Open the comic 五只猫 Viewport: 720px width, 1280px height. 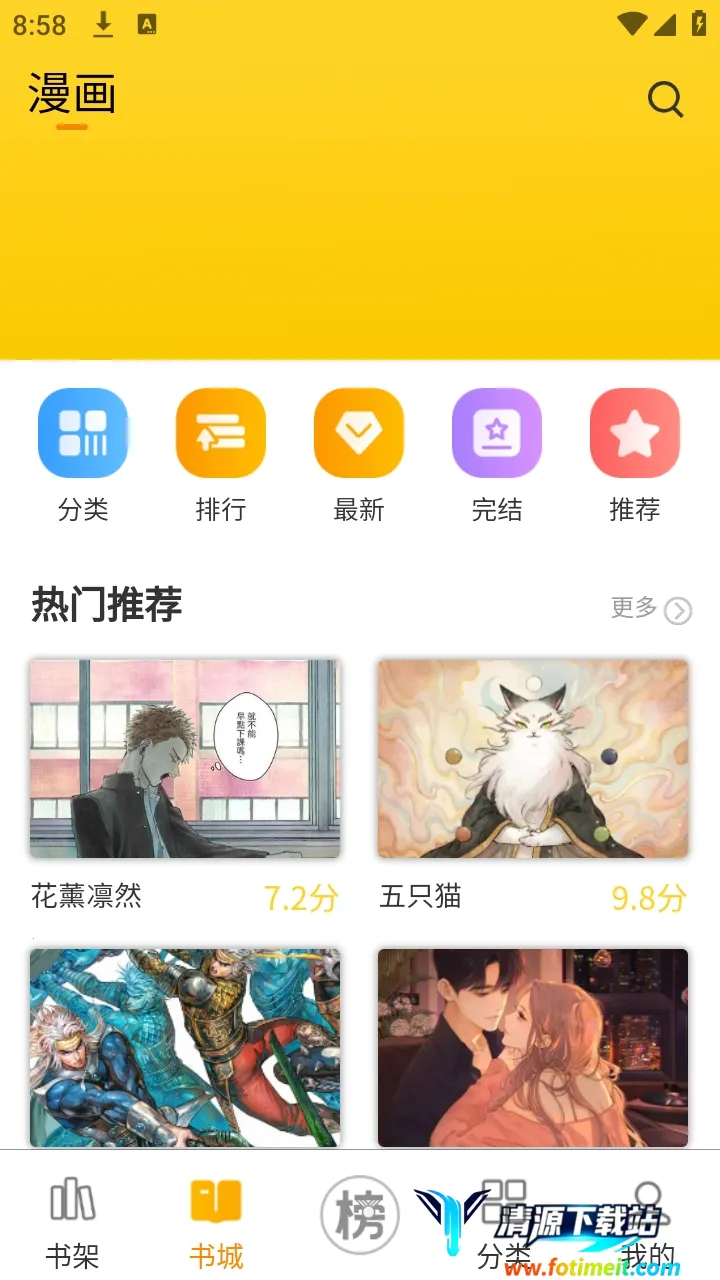[533, 759]
